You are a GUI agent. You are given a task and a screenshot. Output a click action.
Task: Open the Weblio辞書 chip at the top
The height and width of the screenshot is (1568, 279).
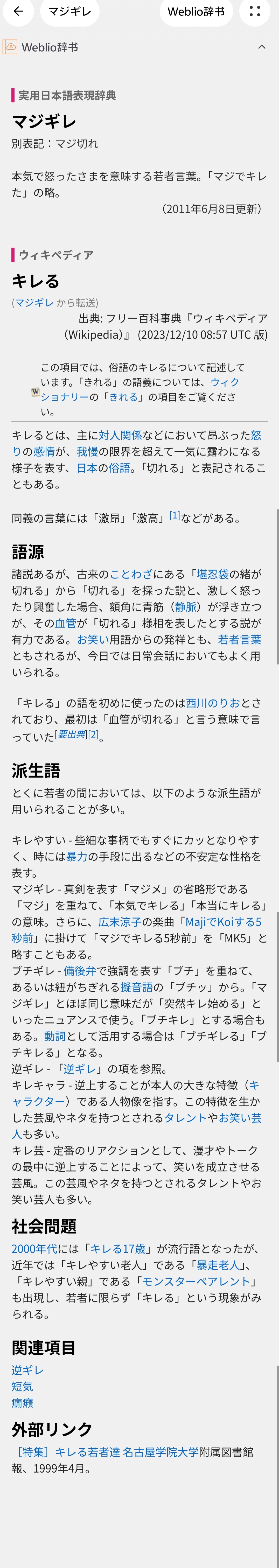pos(196,12)
